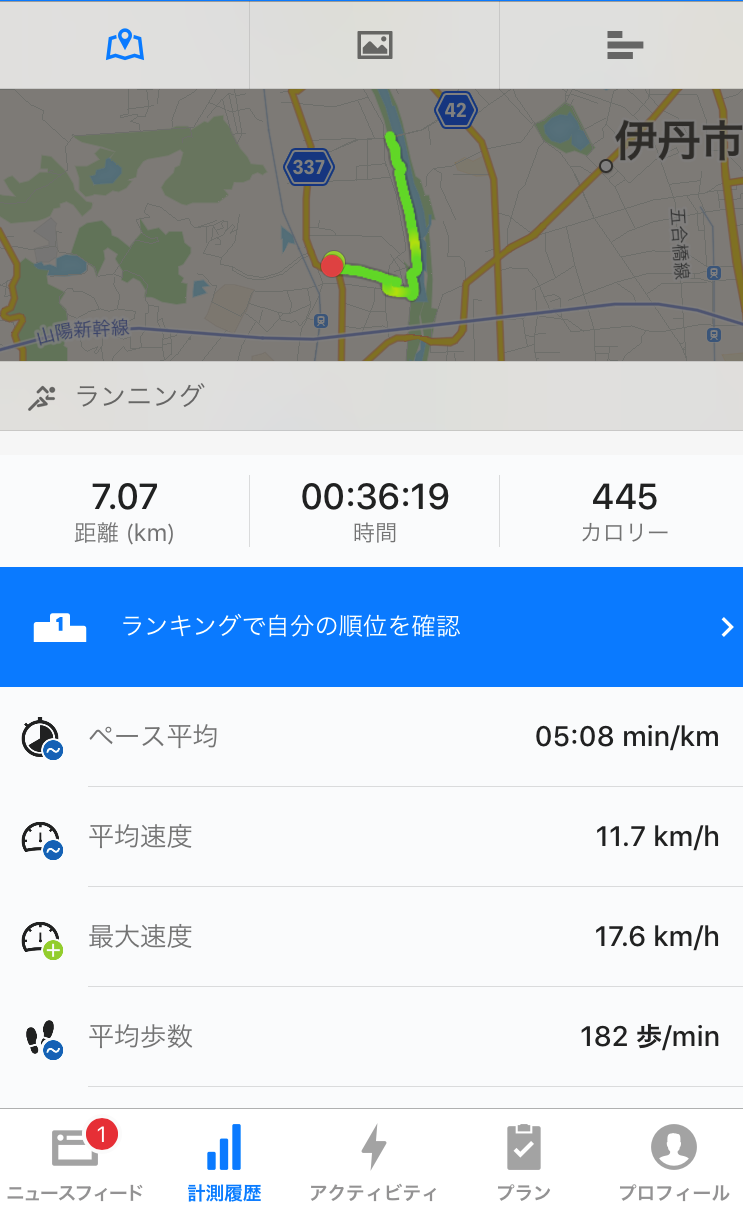The image size is (743, 1207).
Task: Open the ニュースフィード tab
Action: [x=74, y=1158]
